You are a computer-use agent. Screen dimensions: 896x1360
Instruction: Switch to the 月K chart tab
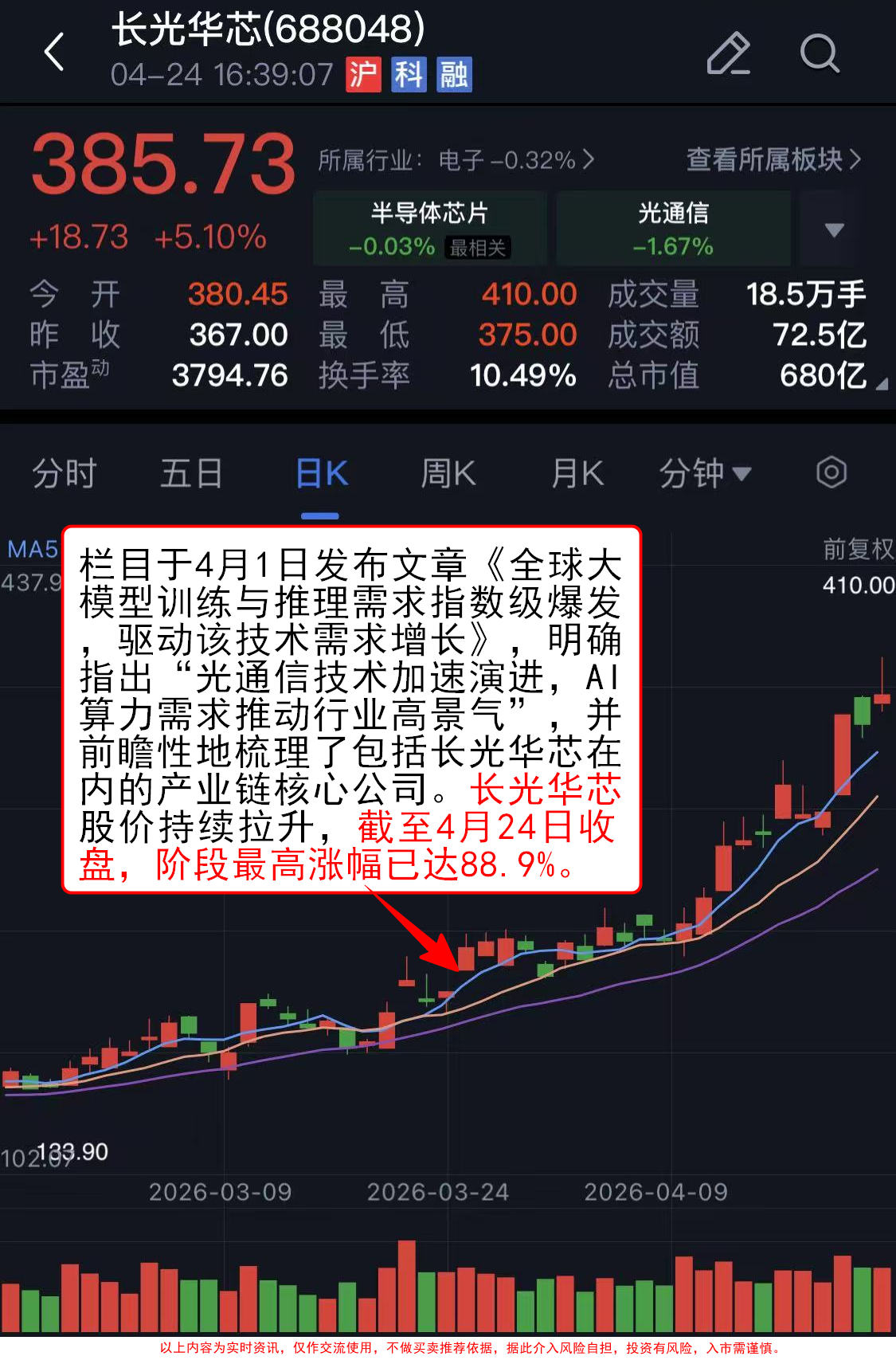577,474
